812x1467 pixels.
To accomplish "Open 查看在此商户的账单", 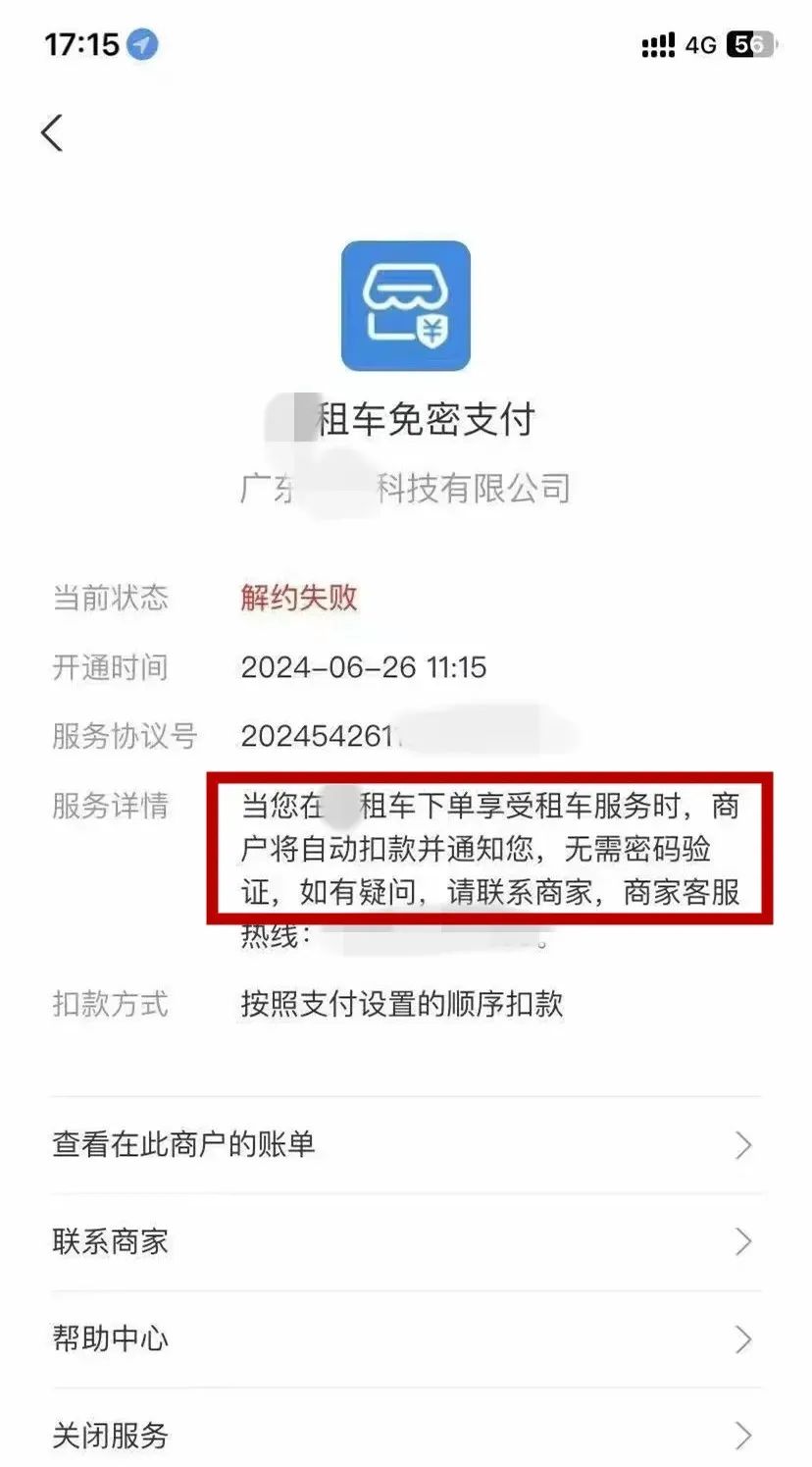I will tap(406, 1144).
